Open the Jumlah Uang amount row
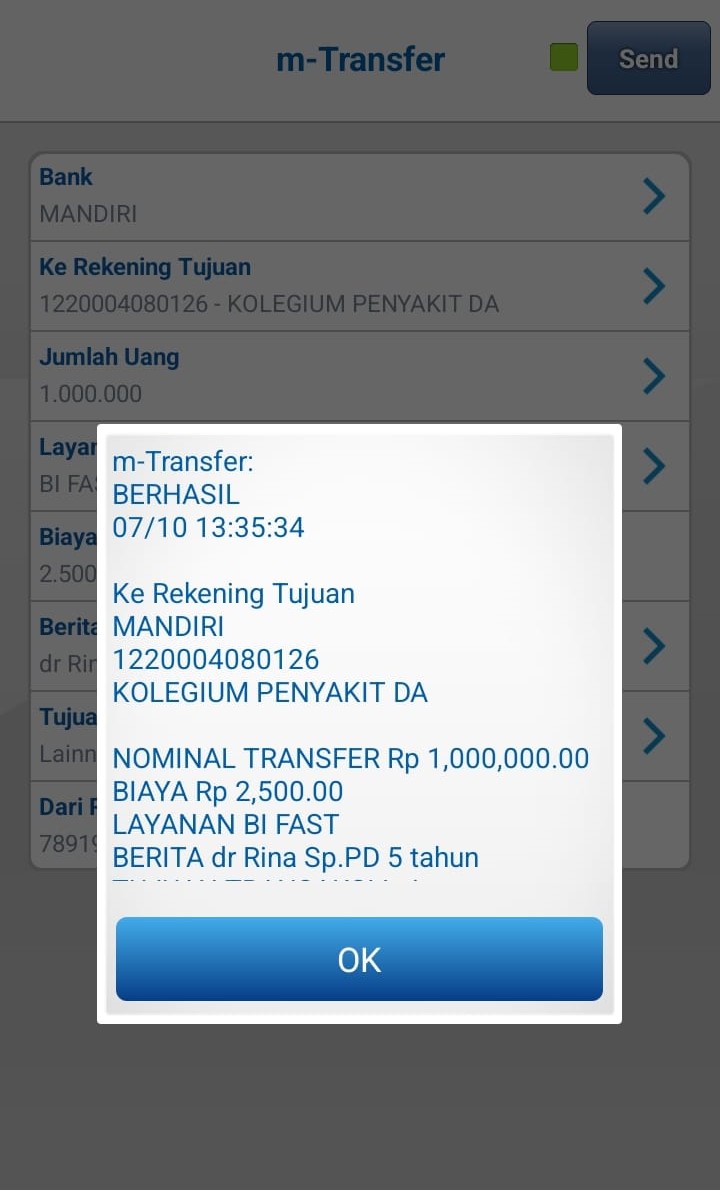The height and width of the screenshot is (1190, 720). (x=359, y=376)
